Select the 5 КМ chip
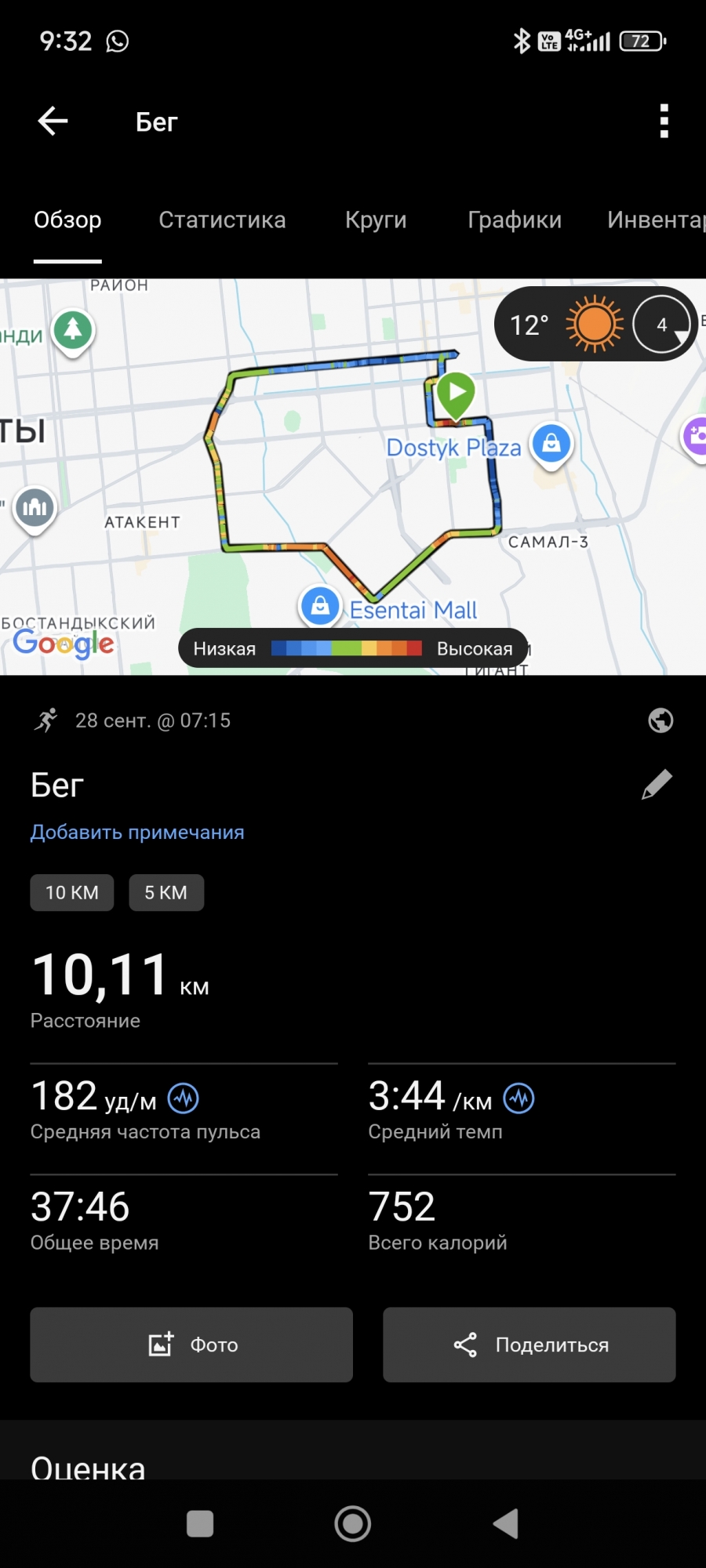Viewport: 706px width, 1568px height. 166,893
